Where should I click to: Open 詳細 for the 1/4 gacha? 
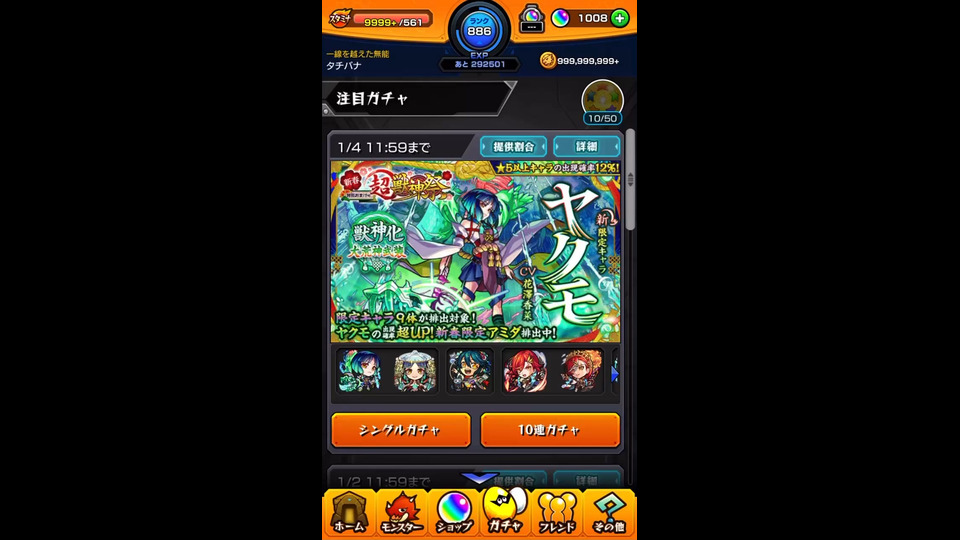585,146
